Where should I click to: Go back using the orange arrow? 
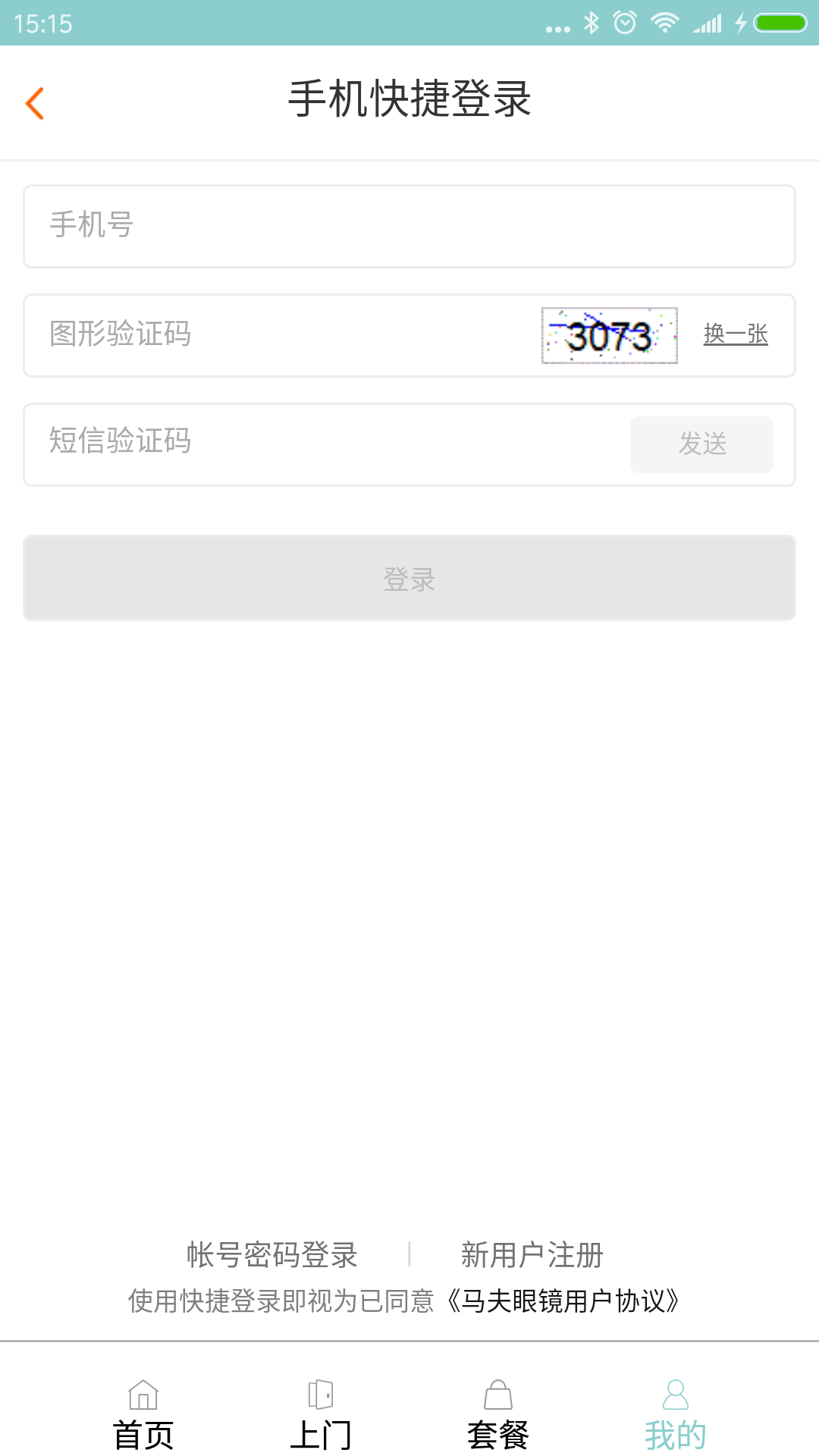[35, 104]
